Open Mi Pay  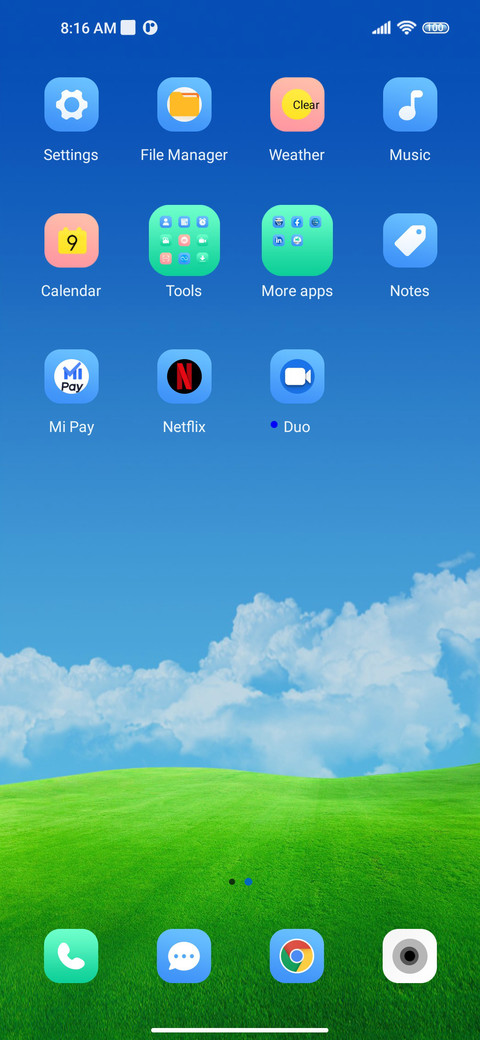pyautogui.click(x=71, y=376)
